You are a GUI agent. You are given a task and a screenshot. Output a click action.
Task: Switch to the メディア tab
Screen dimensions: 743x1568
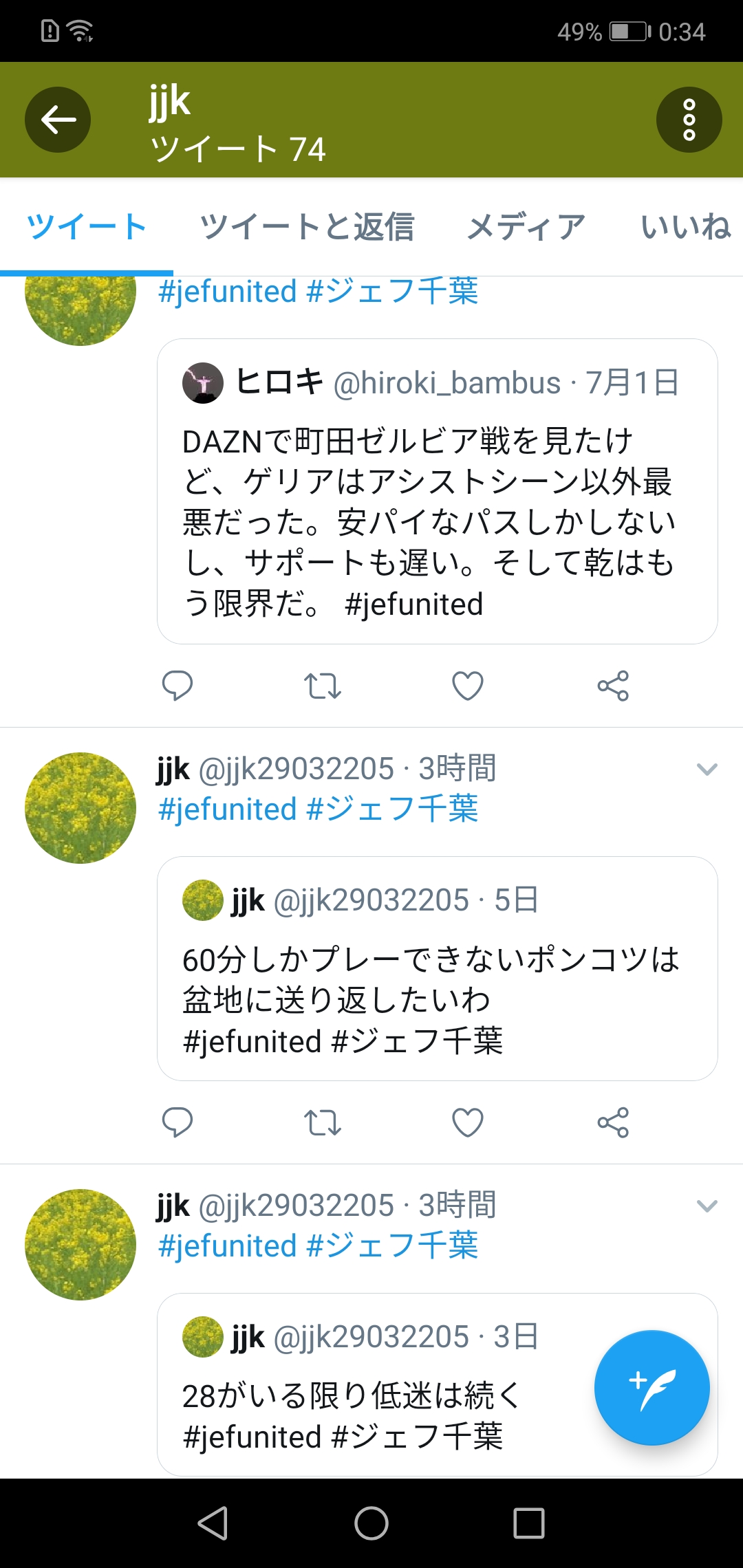pos(526,227)
